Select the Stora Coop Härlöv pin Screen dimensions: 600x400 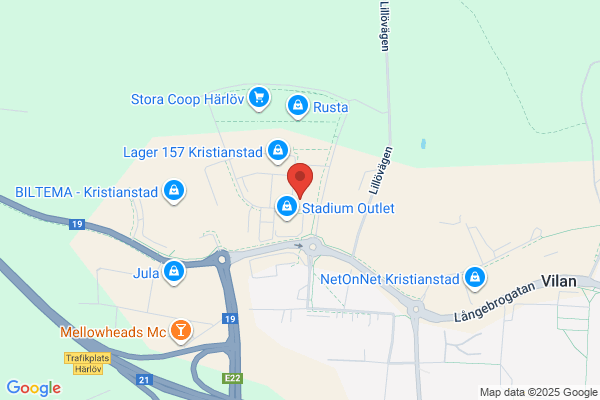259,97
